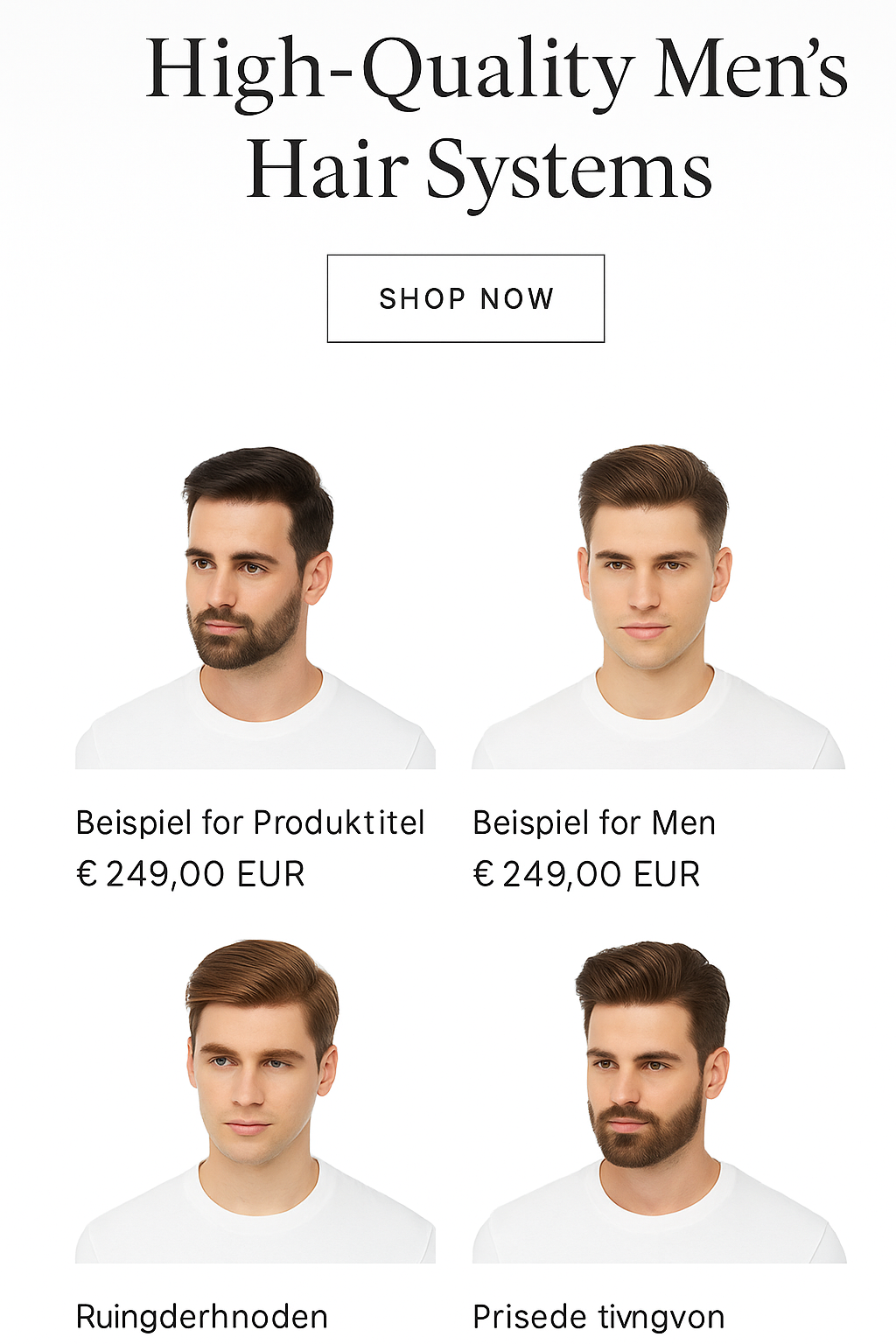Screen dimensions: 896x1344
Task: Open the Beispiel for Produktitel product
Action: (250, 822)
